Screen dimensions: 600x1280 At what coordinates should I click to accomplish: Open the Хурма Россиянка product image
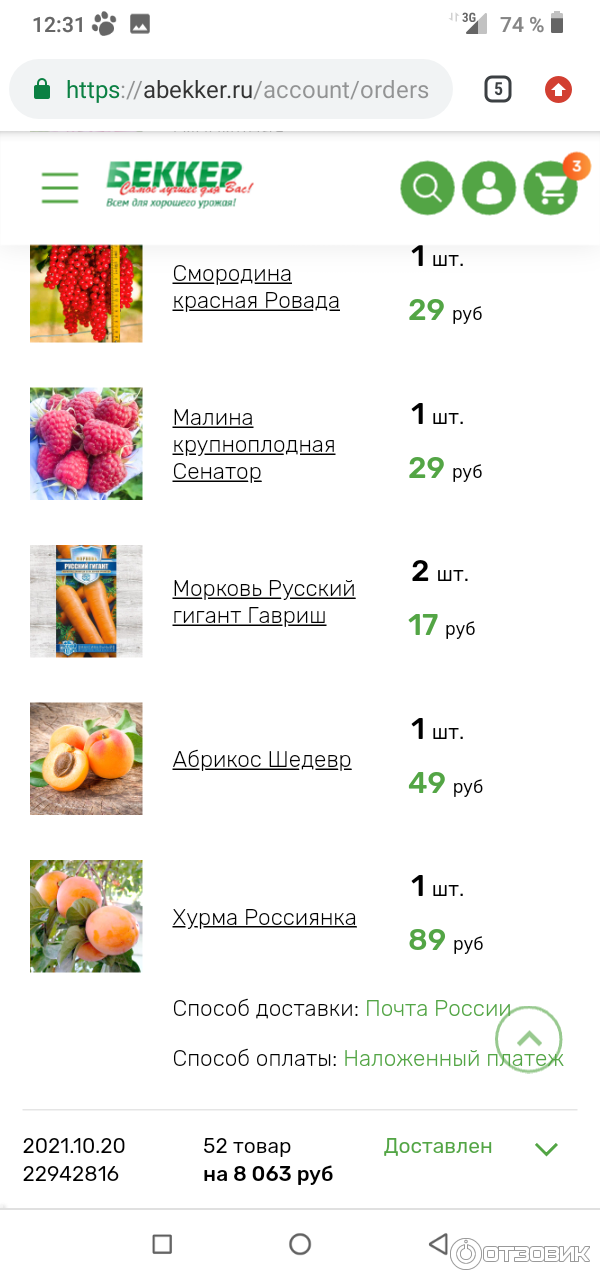point(86,916)
